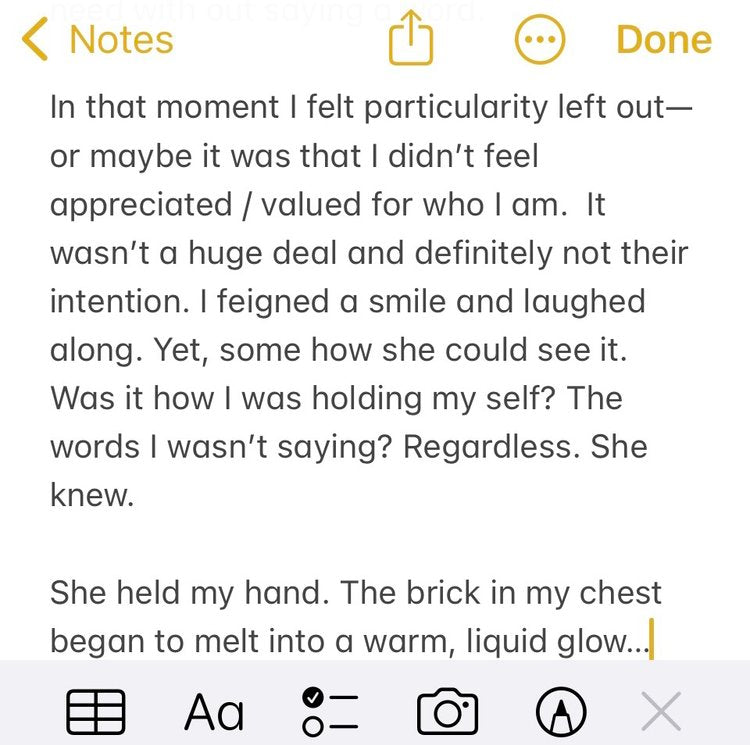Go back to the Notes list

click(x=97, y=40)
